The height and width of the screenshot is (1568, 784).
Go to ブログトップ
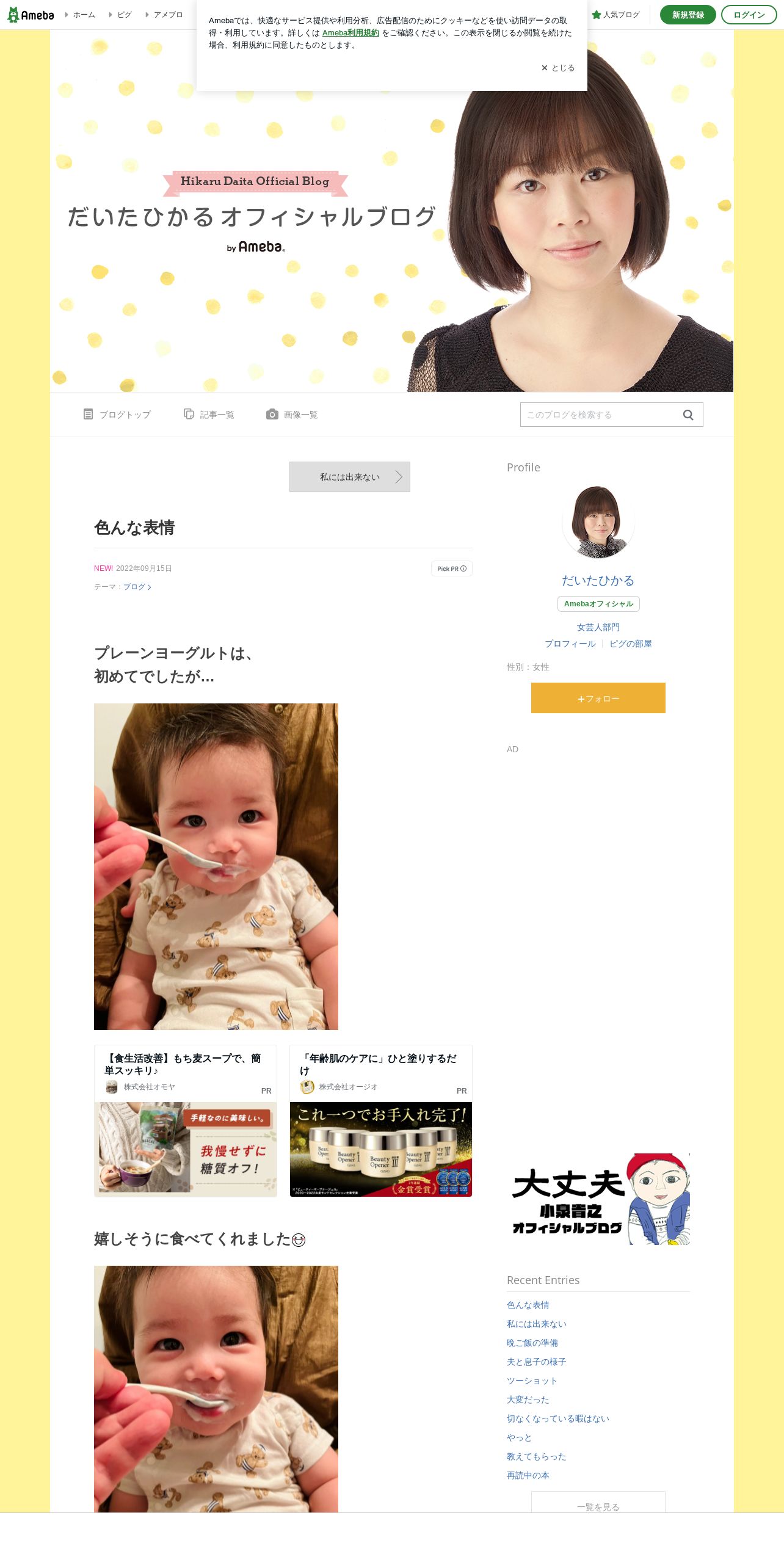(x=117, y=415)
